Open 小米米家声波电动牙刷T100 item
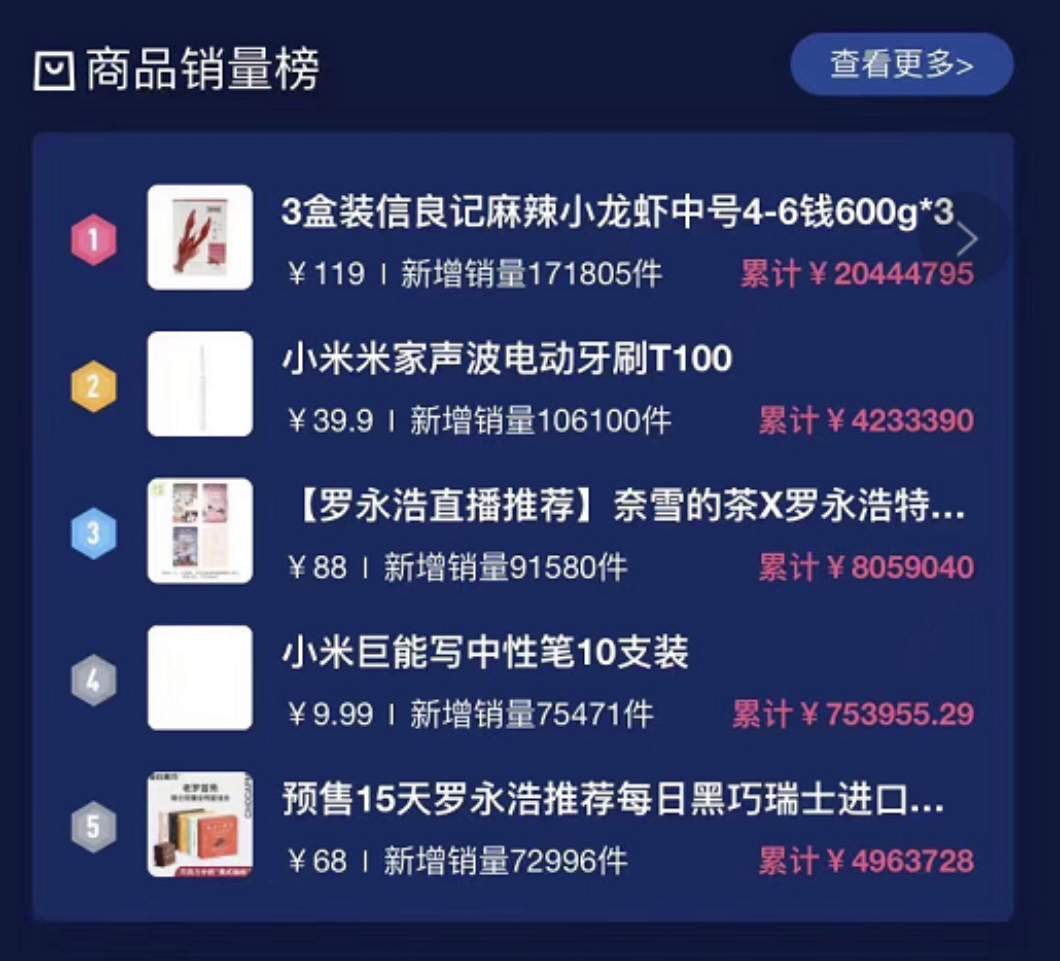 507,359
